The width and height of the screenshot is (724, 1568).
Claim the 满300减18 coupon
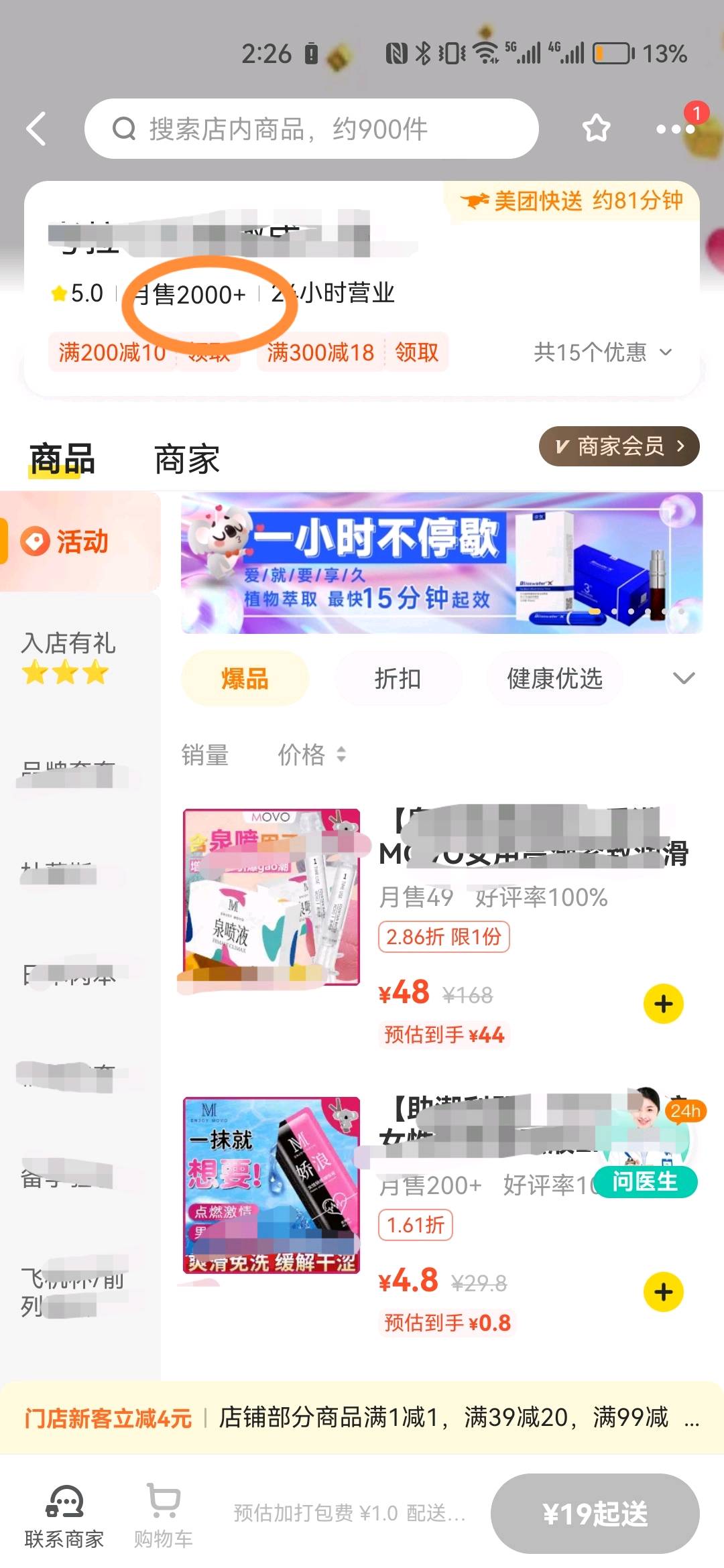pyautogui.click(x=416, y=352)
